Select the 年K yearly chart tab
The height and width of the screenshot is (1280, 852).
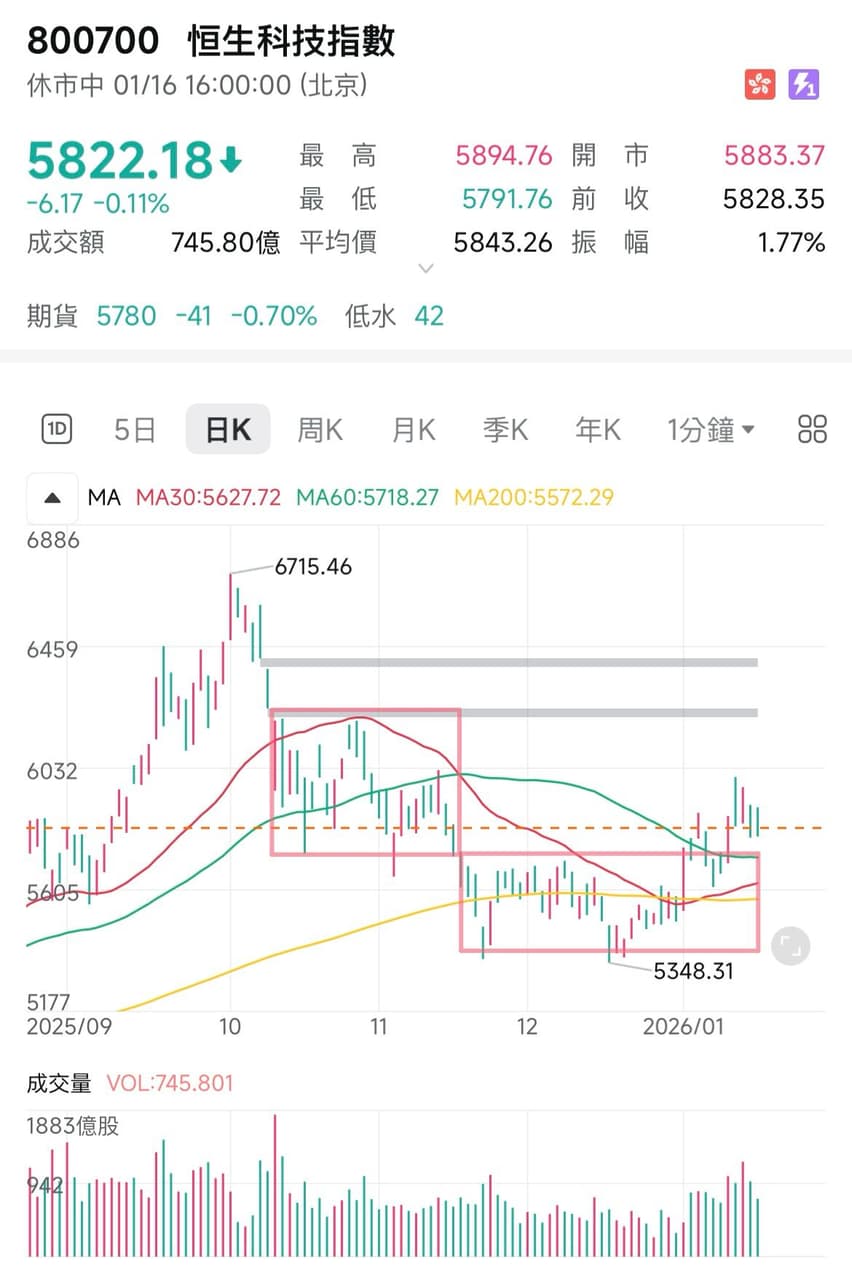coord(596,429)
